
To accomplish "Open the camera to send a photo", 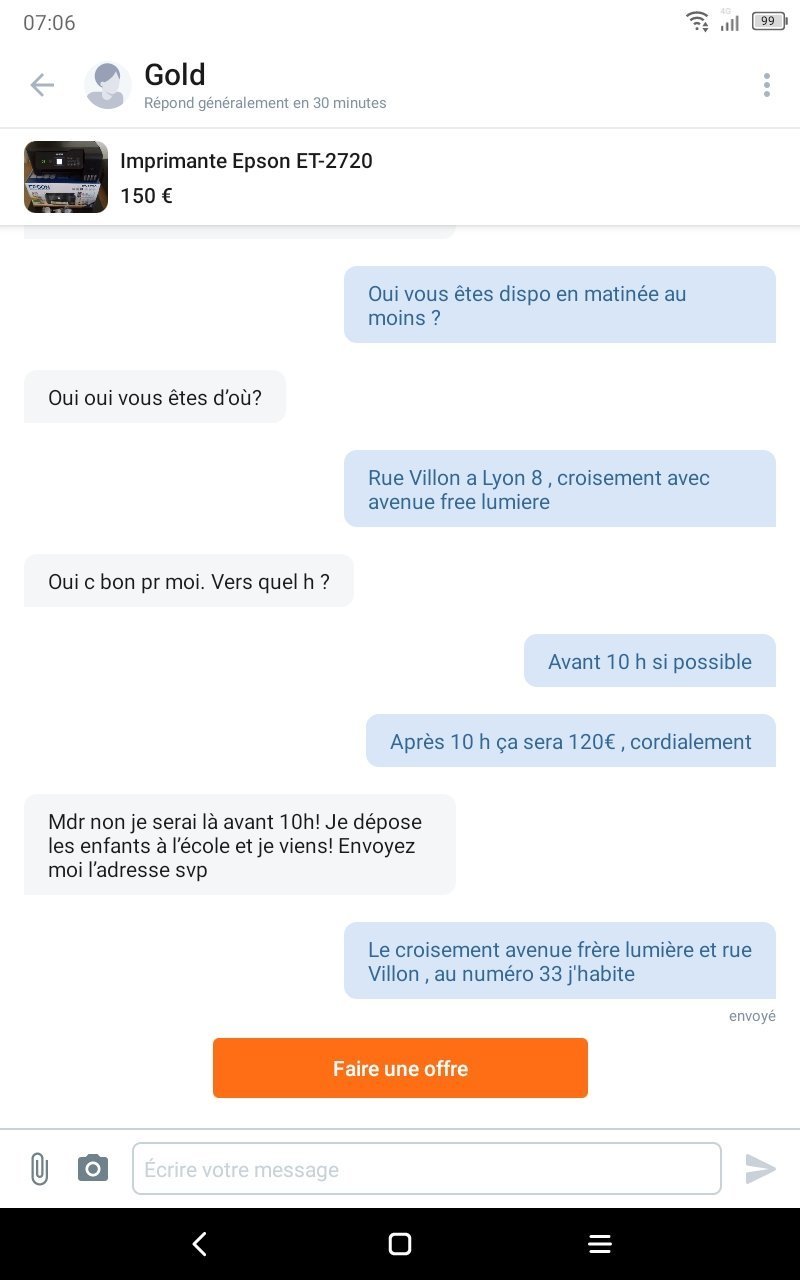I will pyautogui.click(x=93, y=1168).
